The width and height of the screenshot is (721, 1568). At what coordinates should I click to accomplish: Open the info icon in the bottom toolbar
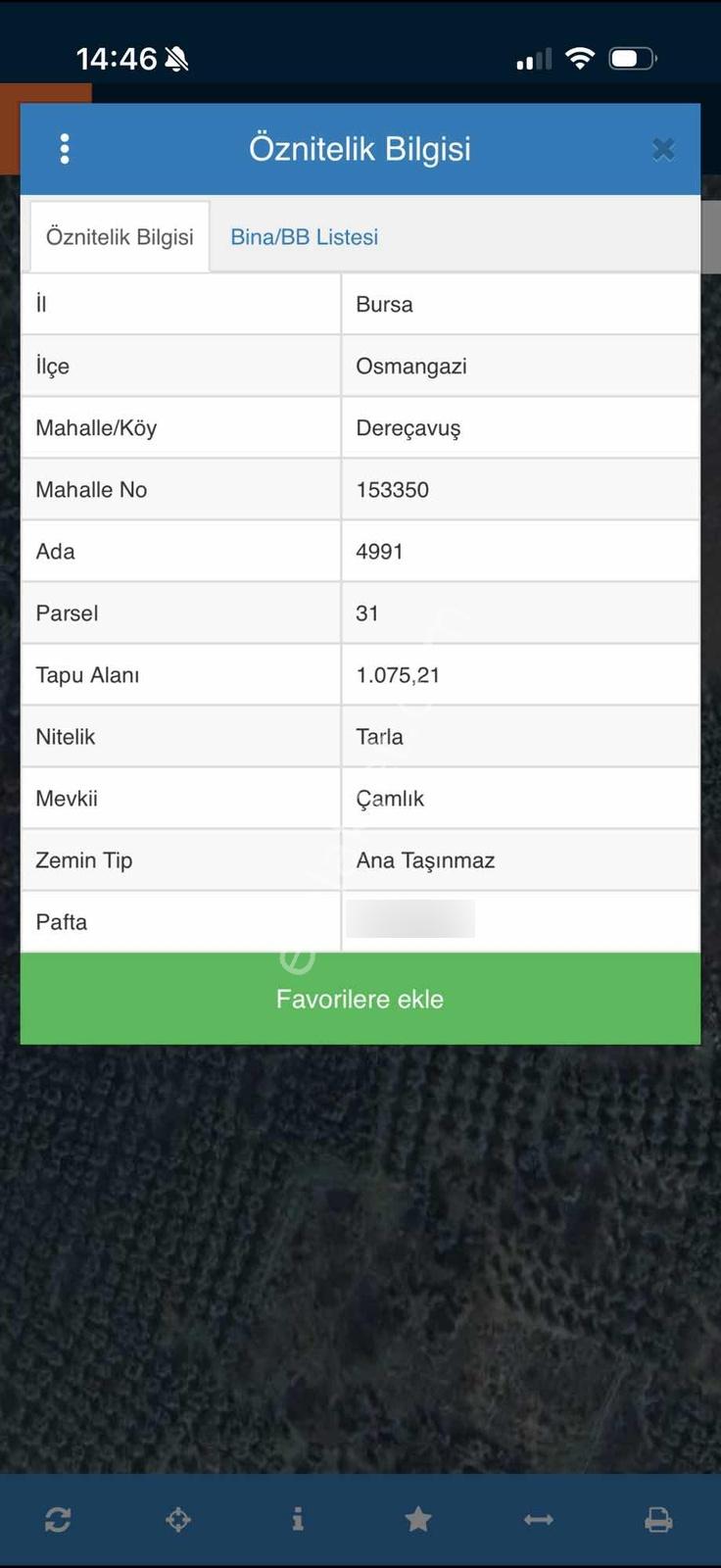pyautogui.click(x=298, y=1519)
